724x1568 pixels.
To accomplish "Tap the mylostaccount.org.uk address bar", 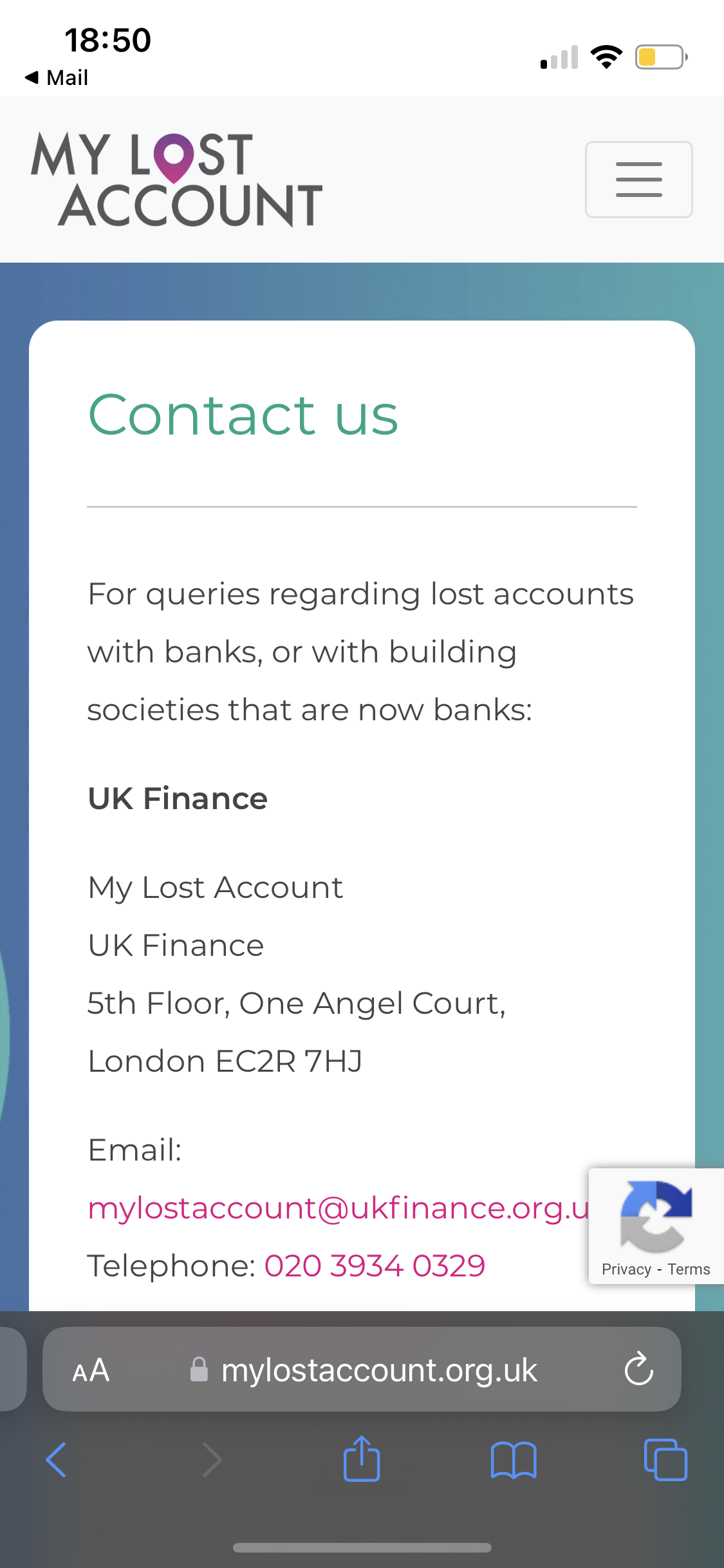I will click(362, 1369).
